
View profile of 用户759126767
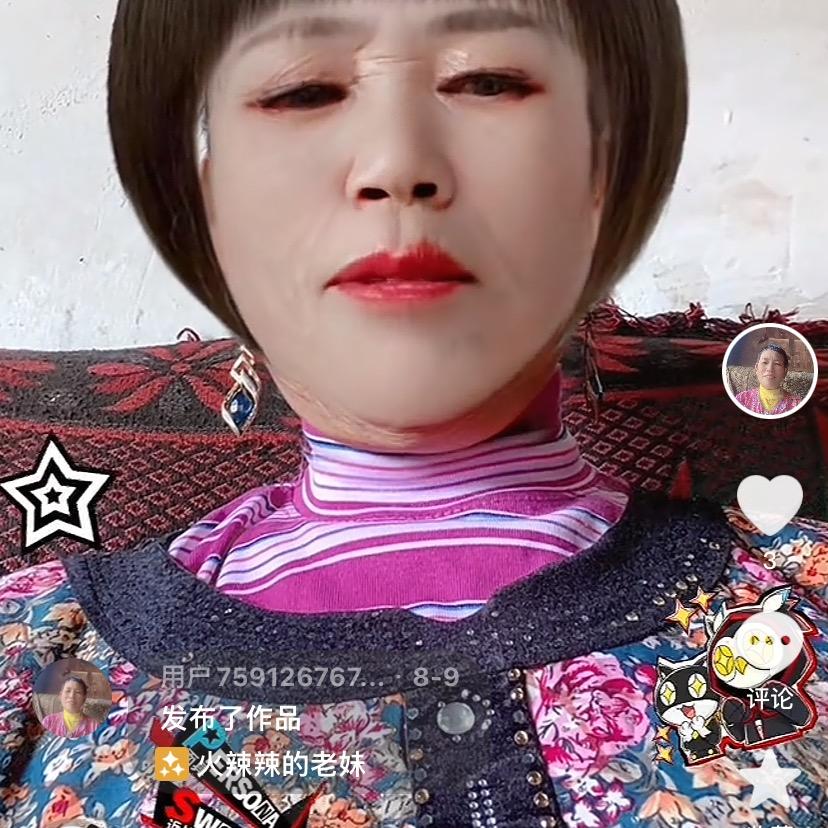(x=271, y=677)
